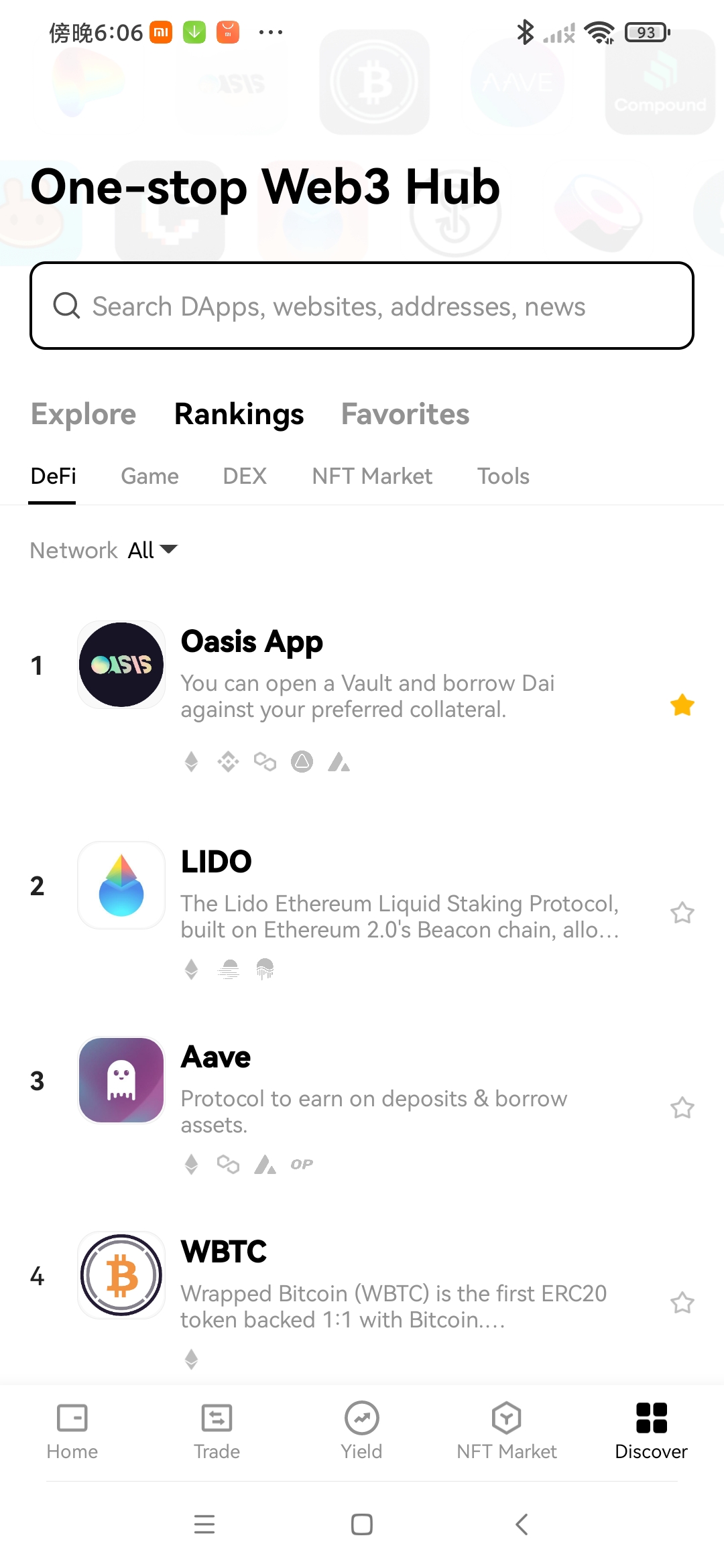Viewport: 724px width, 1568px height.
Task: Tap the DApp search field
Action: pos(362,306)
